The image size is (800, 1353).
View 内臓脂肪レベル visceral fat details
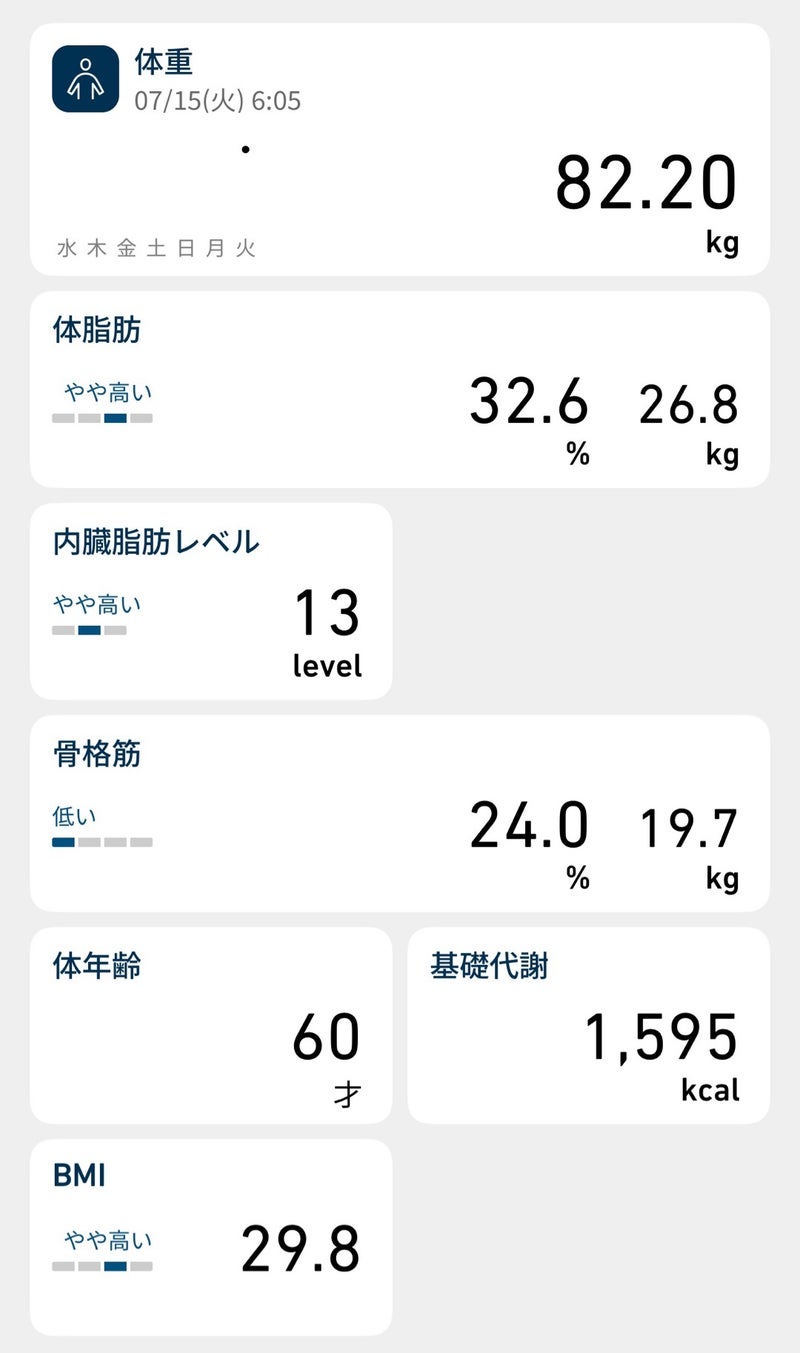click(211, 602)
